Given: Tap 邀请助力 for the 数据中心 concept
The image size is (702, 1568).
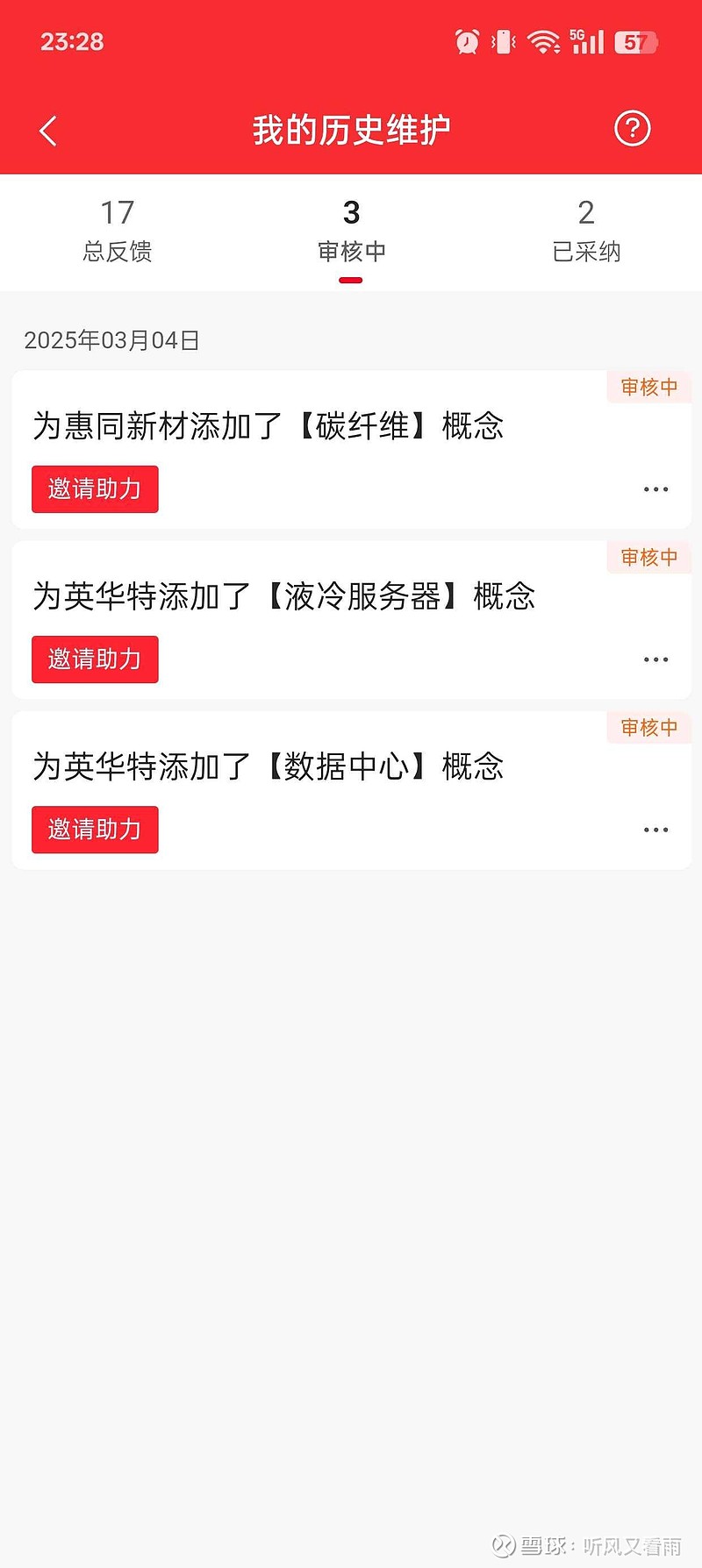Looking at the screenshot, I should point(95,829).
